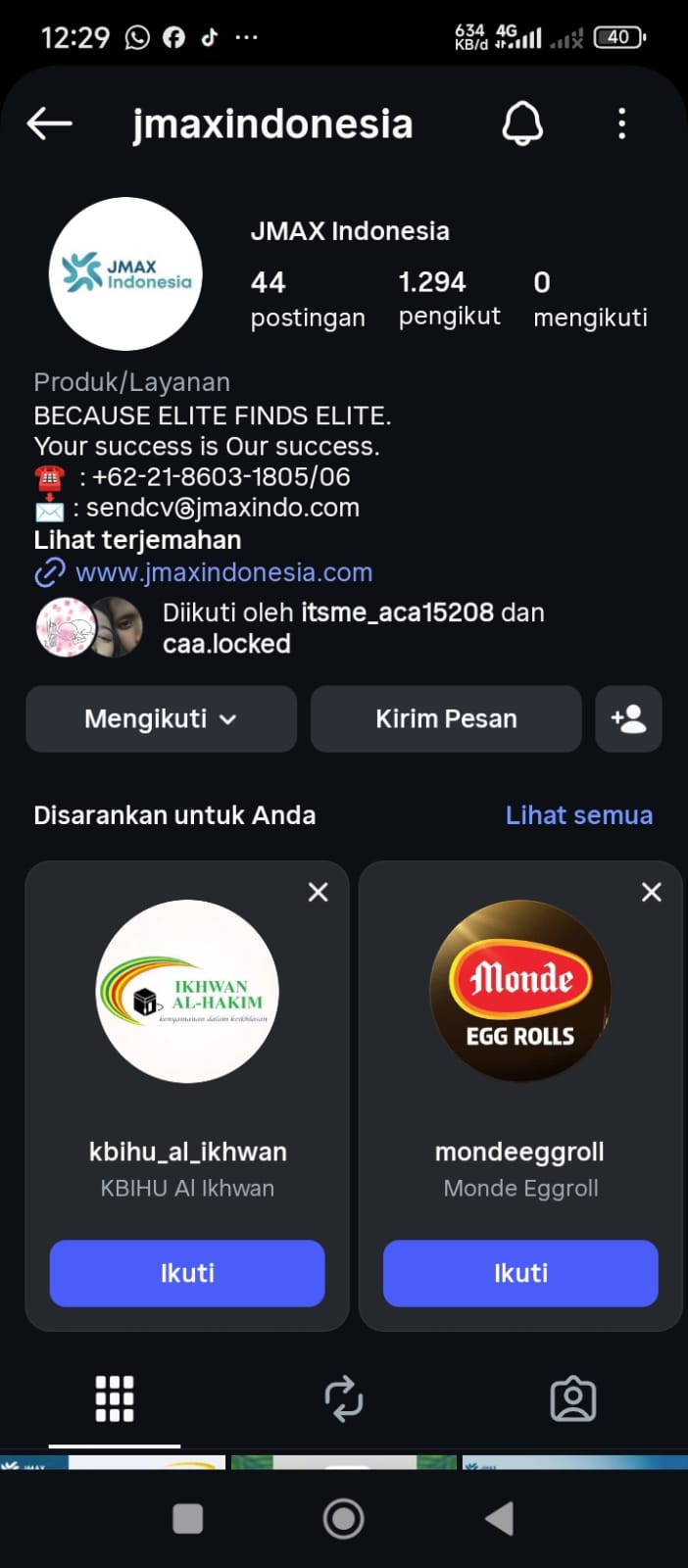Expand the Mengikuti dropdown button
The width and height of the screenshot is (688, 1568).
click(161, 719)
